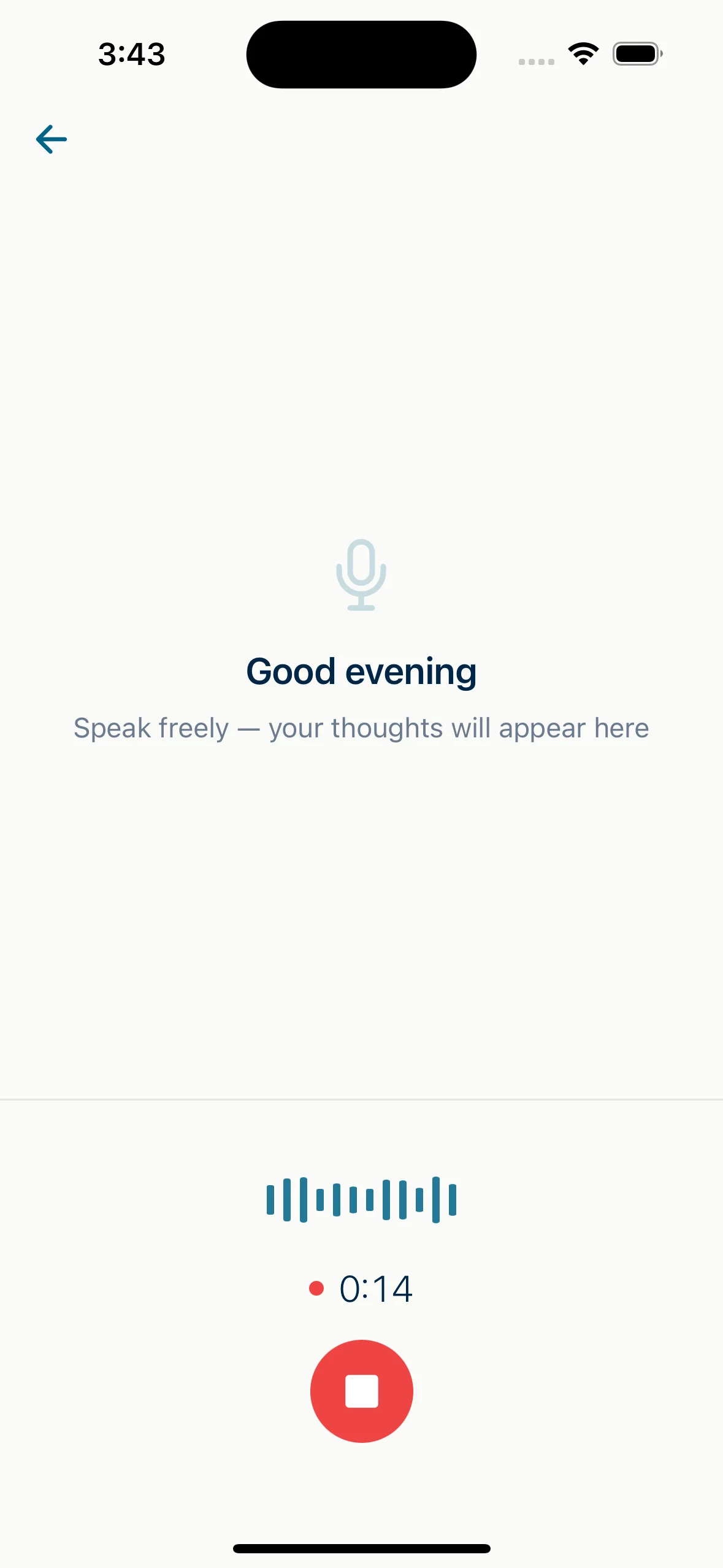Click the red recording indicator dot
The width and height of the screenshot is (723, 1568).
[316, 1288]
